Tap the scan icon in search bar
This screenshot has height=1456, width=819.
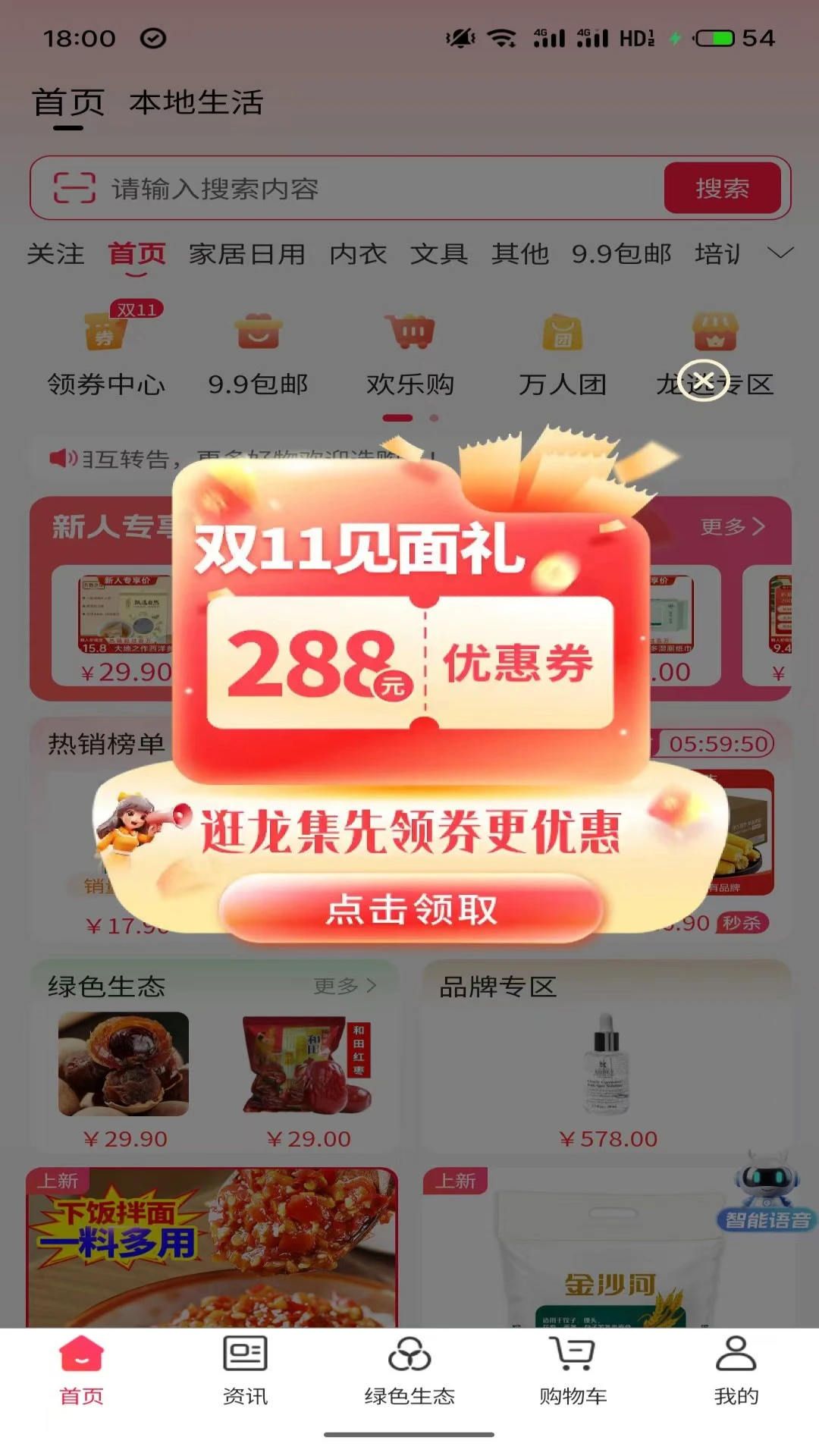click(74, 188)
